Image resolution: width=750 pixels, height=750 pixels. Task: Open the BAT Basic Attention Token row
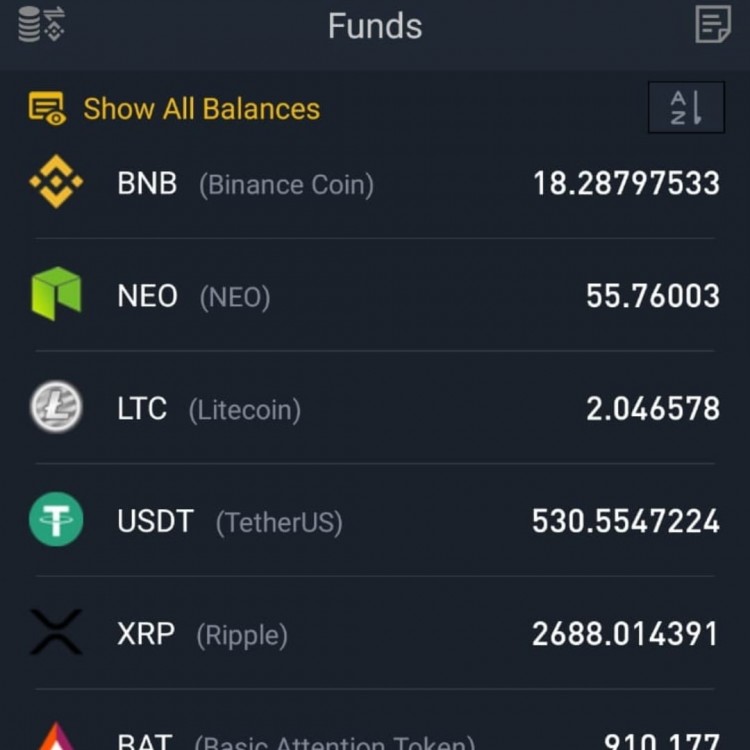[375, 738]
